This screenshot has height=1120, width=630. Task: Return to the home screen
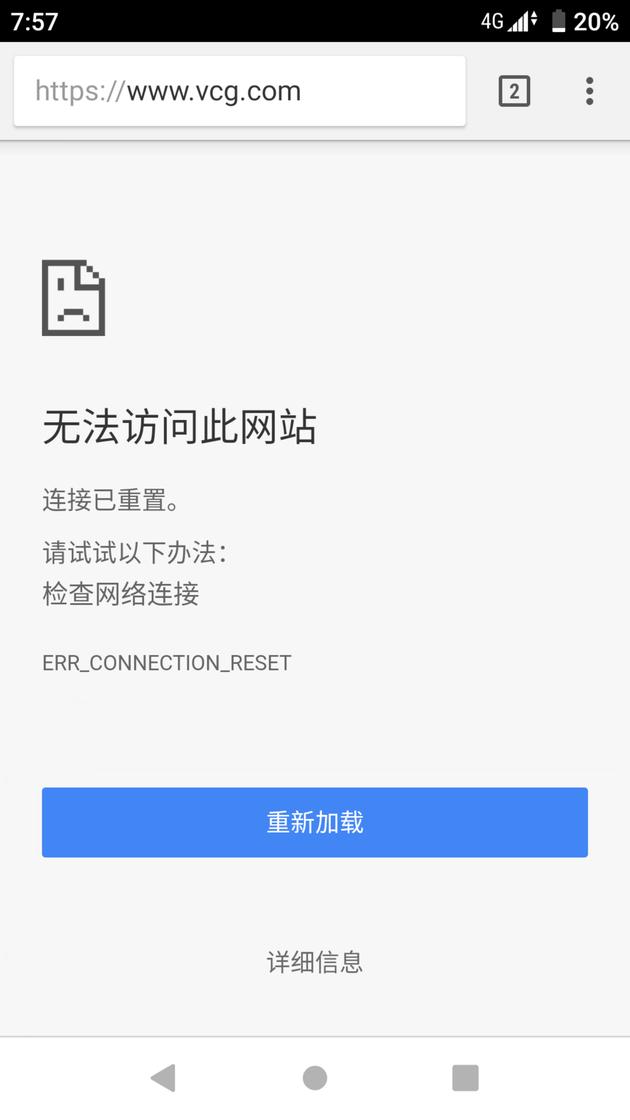pos(315,1078)
